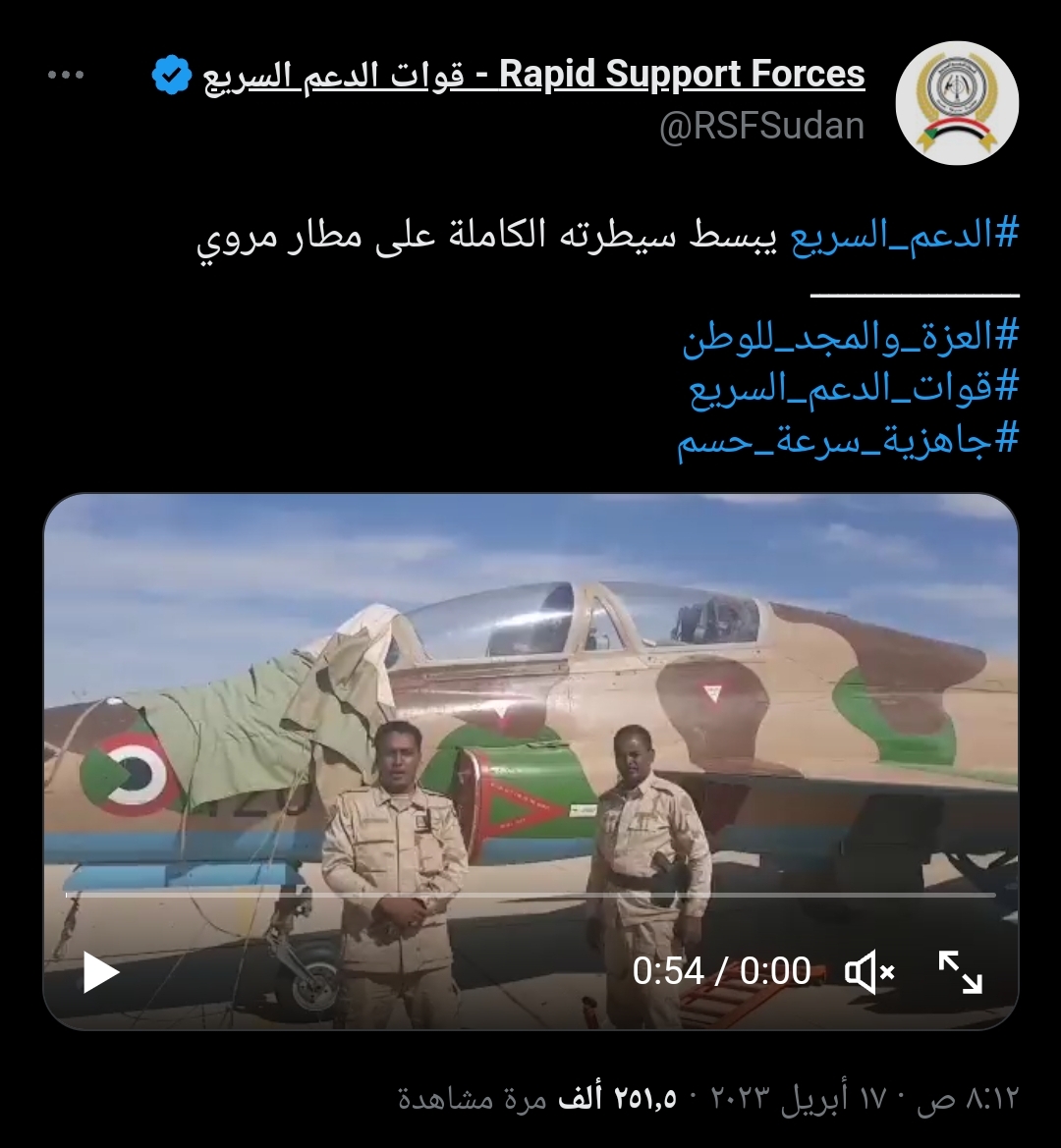Image resolution: width=1061 pixels, height=1148 pixels.
Task: Unmute the video sound
Action: tap(869, 972)
